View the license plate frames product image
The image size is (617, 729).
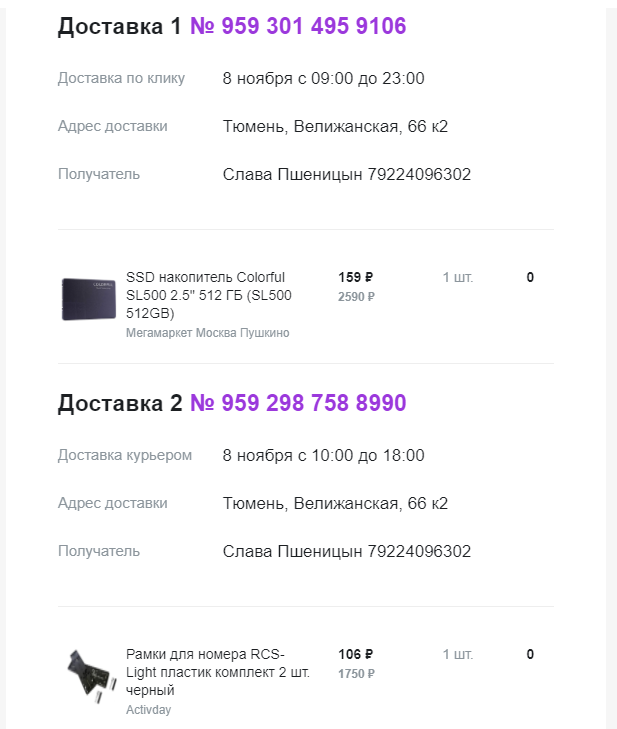coord(90,676)
